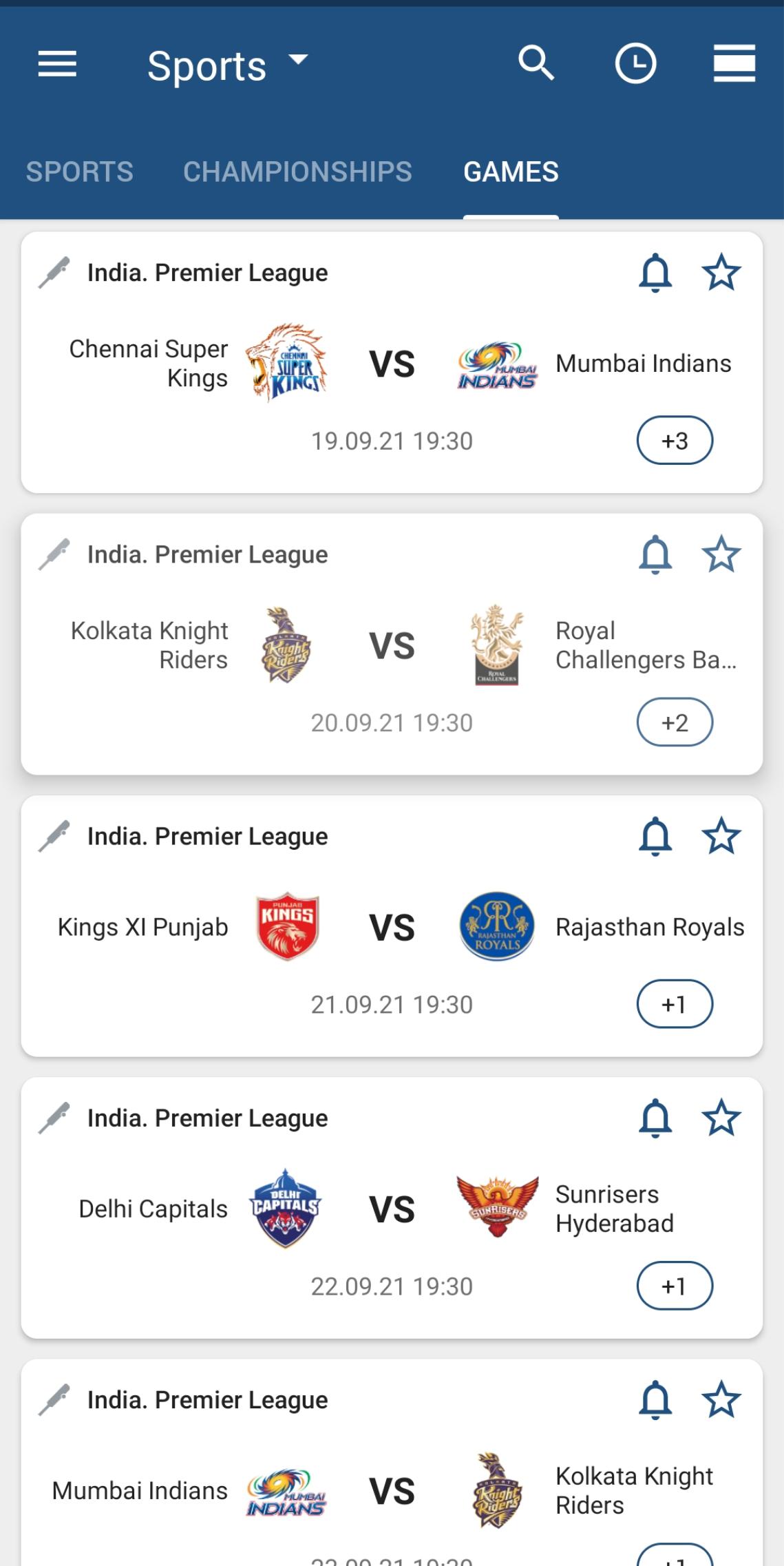784x1566 pixels.
Task: Select the GAMES tab
Action: click(511, 171)
